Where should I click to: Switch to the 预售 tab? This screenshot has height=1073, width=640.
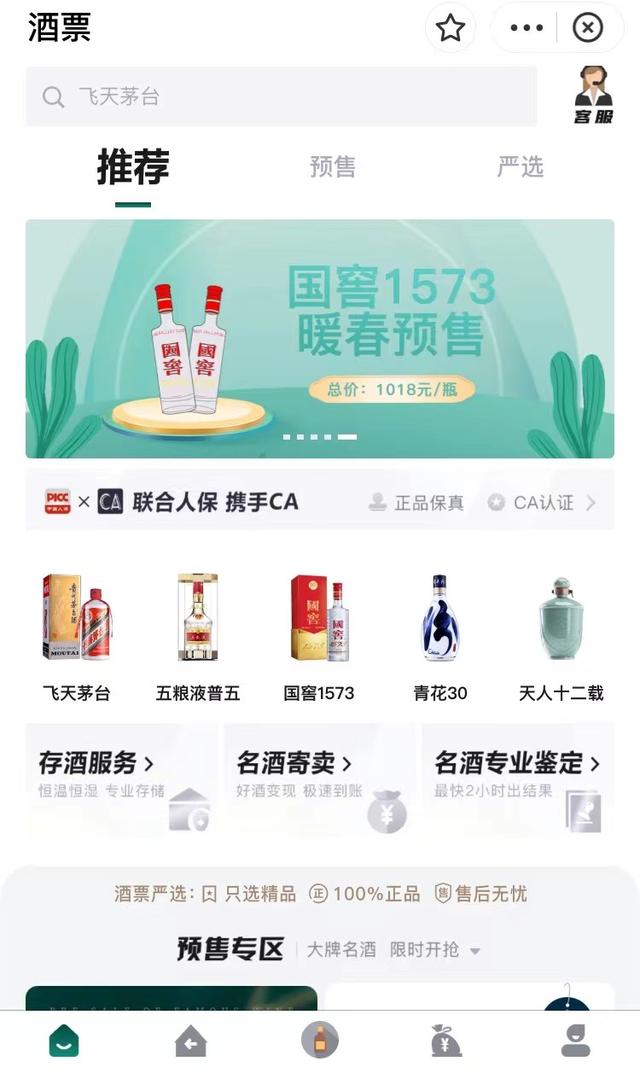pos(332,167)
